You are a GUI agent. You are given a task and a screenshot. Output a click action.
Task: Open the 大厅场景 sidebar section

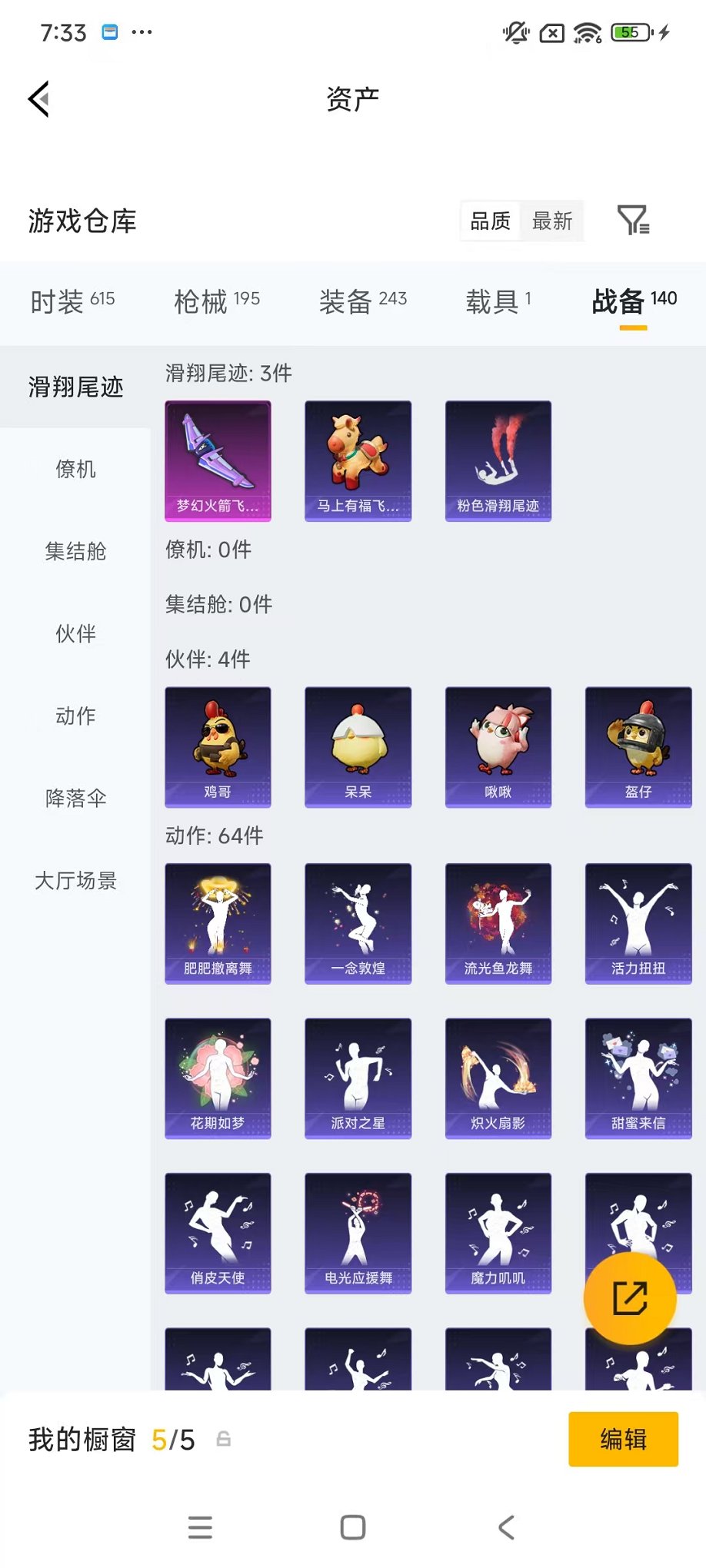tap(75, 881)
